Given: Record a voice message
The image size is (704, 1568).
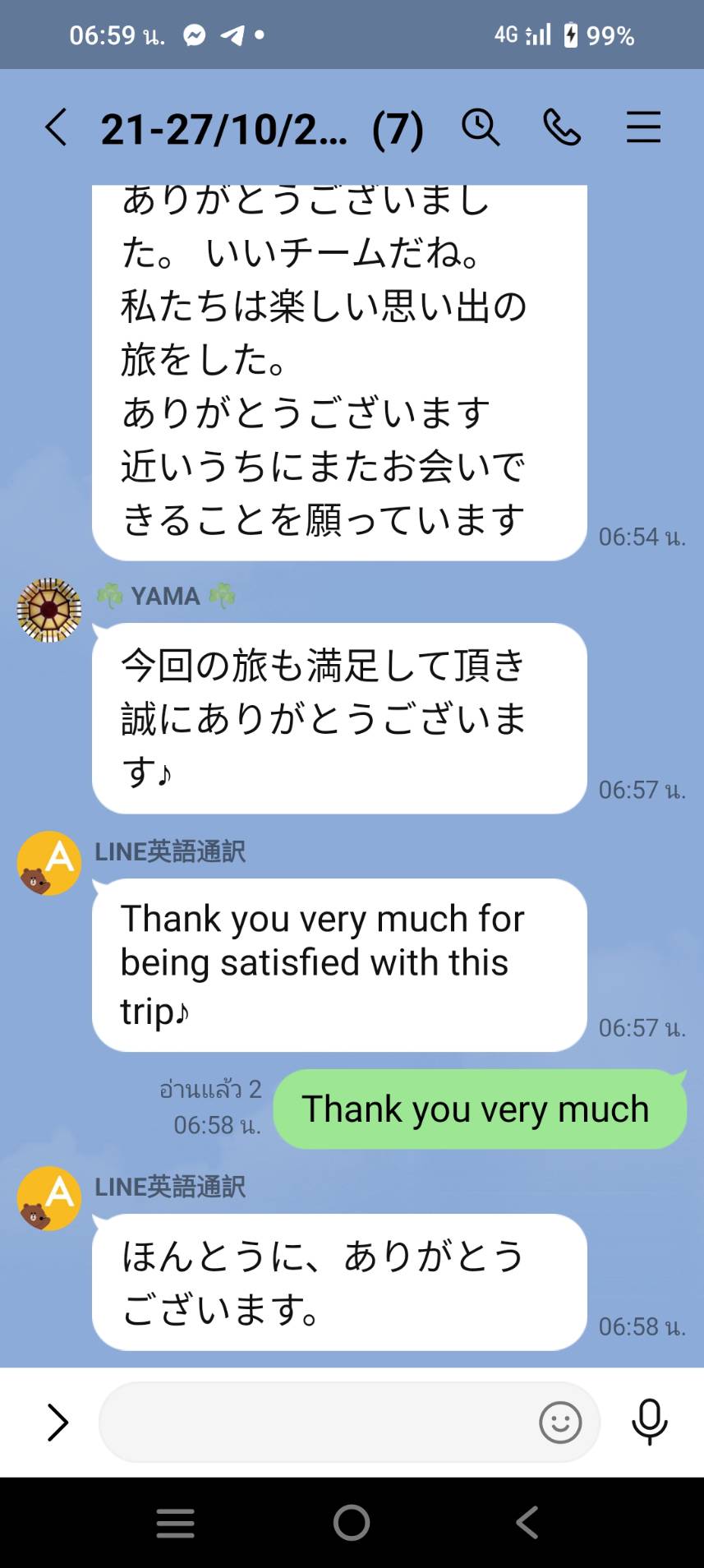Looking at the screenshot, I should tap(649, 1422).
